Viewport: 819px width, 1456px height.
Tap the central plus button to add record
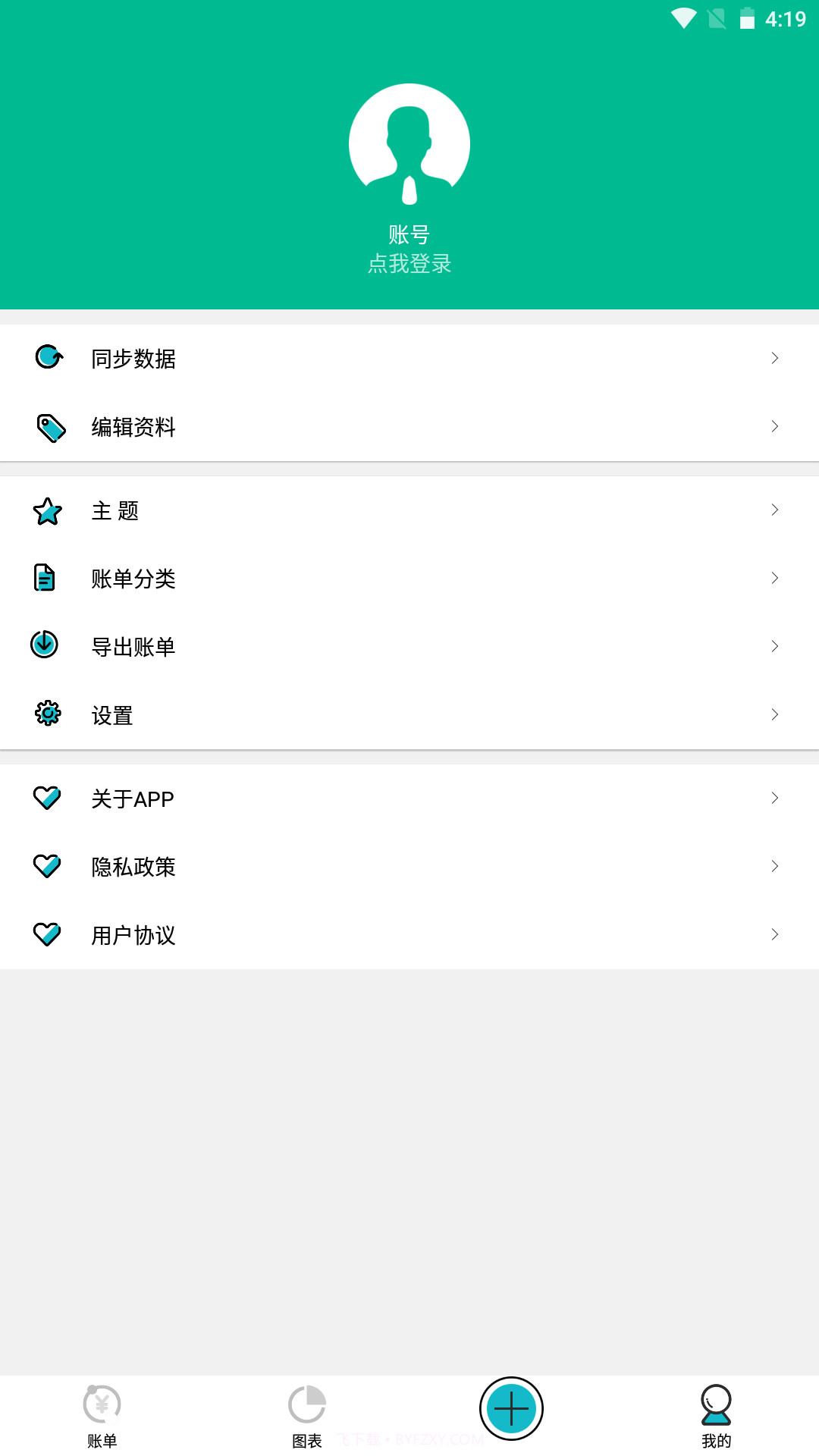(512, 1407)
